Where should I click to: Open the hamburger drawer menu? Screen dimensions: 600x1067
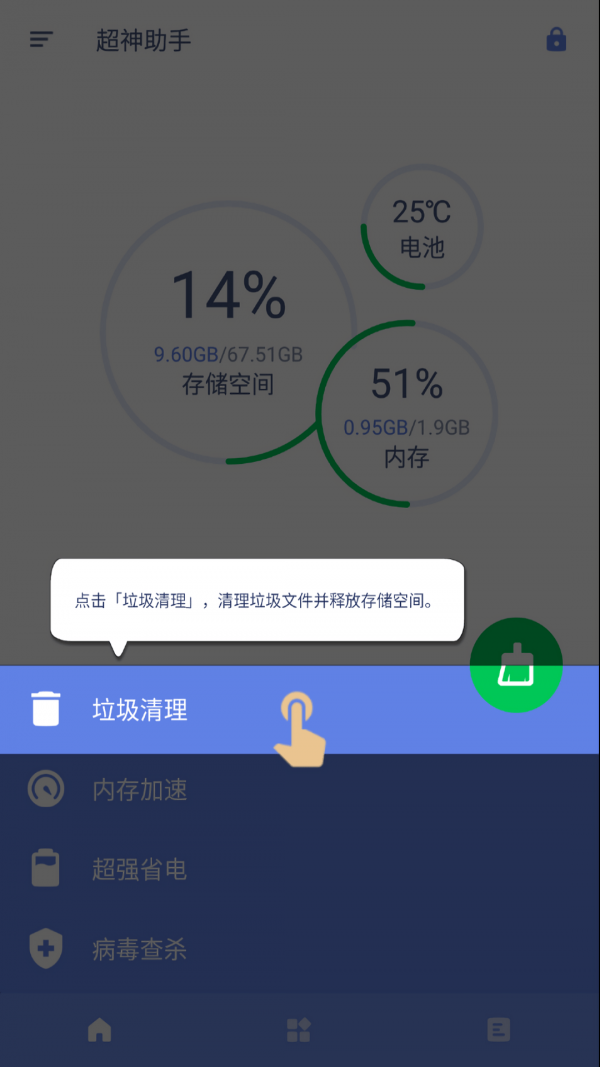(x=41, y=40)
